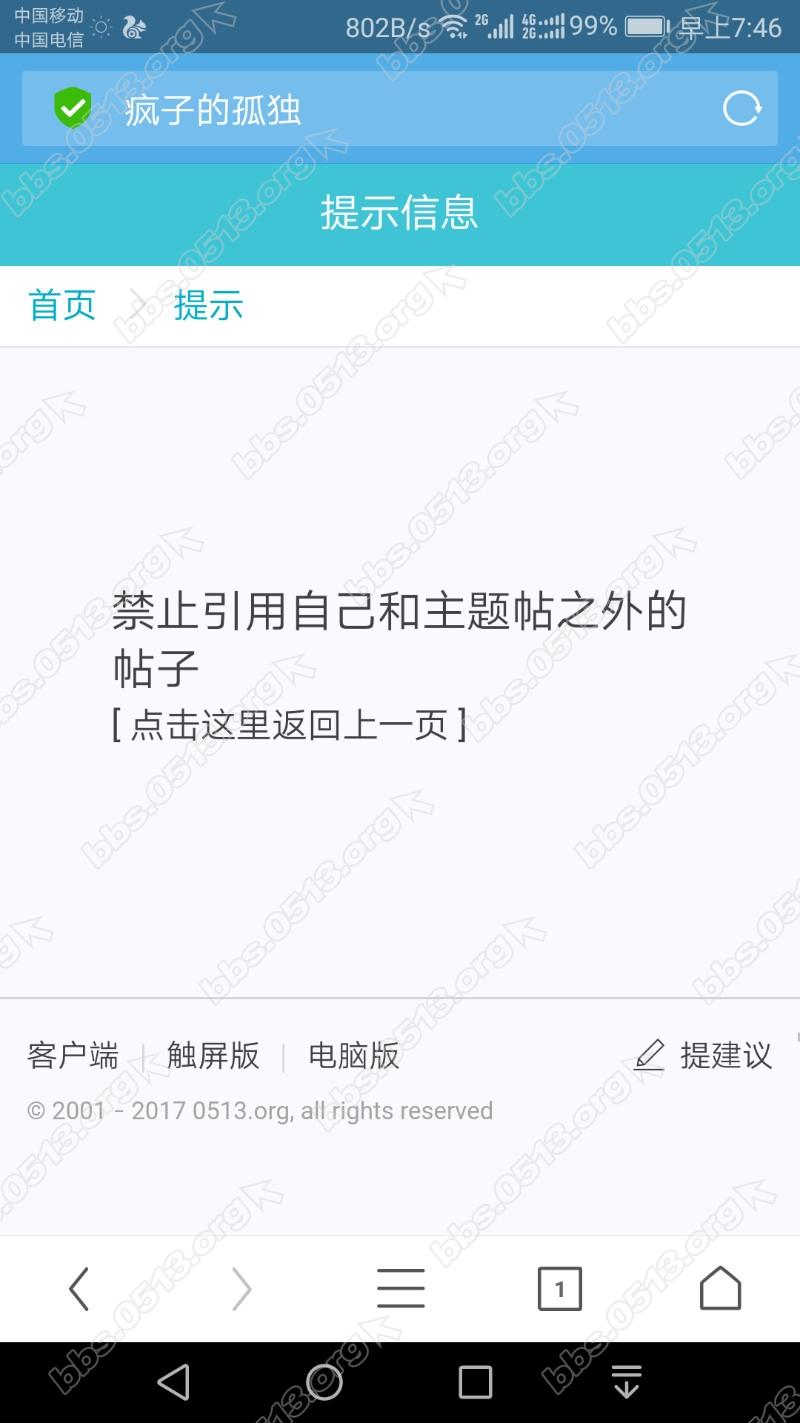The height and width of the screenshot is (1423, 800).
Task: Switch to the 电脑版 desktop version
Action: [354, 1055]
